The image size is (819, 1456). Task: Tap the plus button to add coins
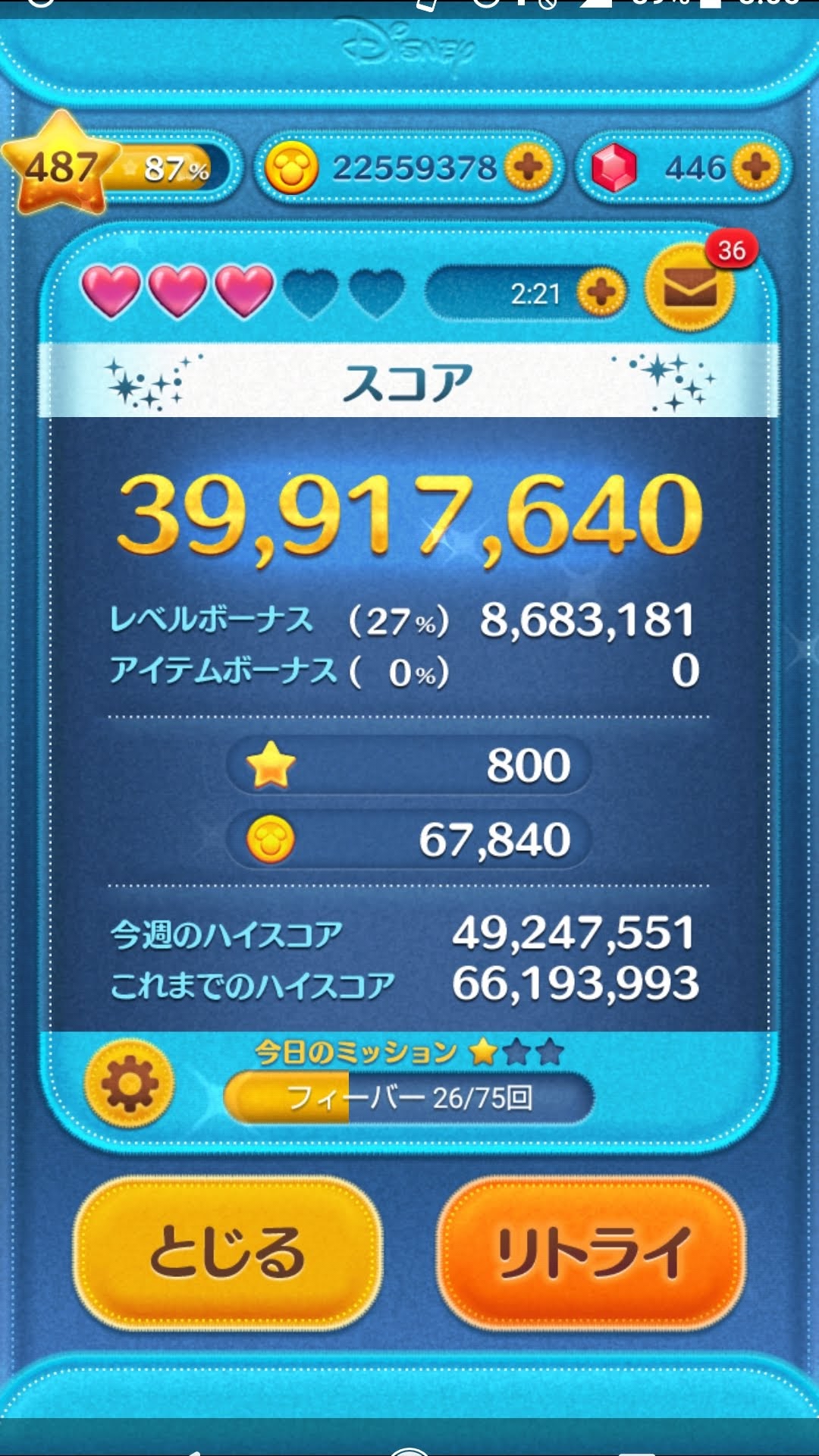tap(529, 167)
